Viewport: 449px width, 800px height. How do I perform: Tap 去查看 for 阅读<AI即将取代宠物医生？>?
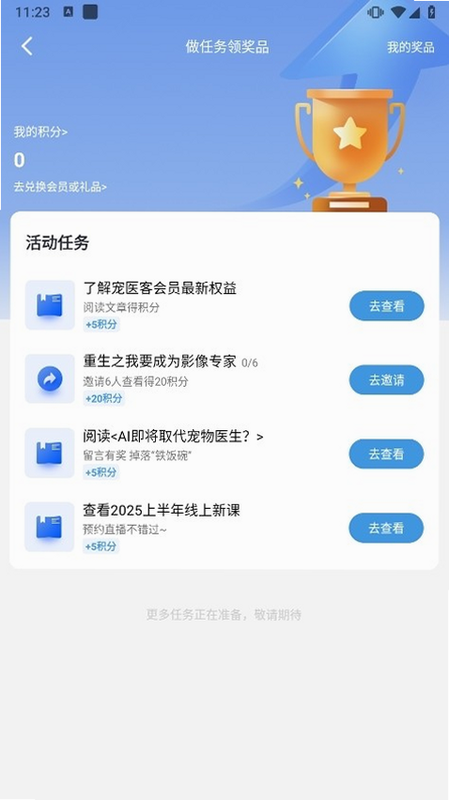[x=386, y=454]
